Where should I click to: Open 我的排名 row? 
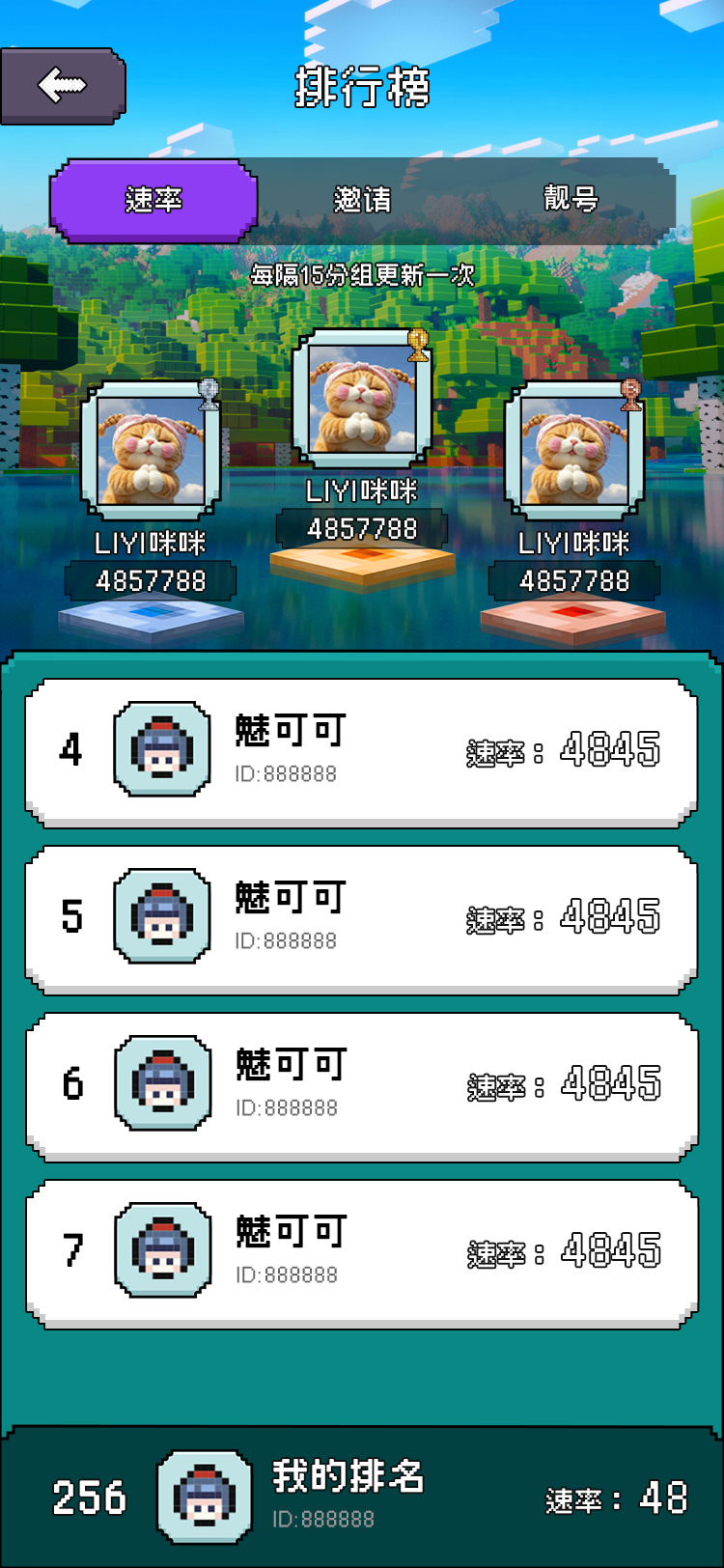[x=362, y=1497]
